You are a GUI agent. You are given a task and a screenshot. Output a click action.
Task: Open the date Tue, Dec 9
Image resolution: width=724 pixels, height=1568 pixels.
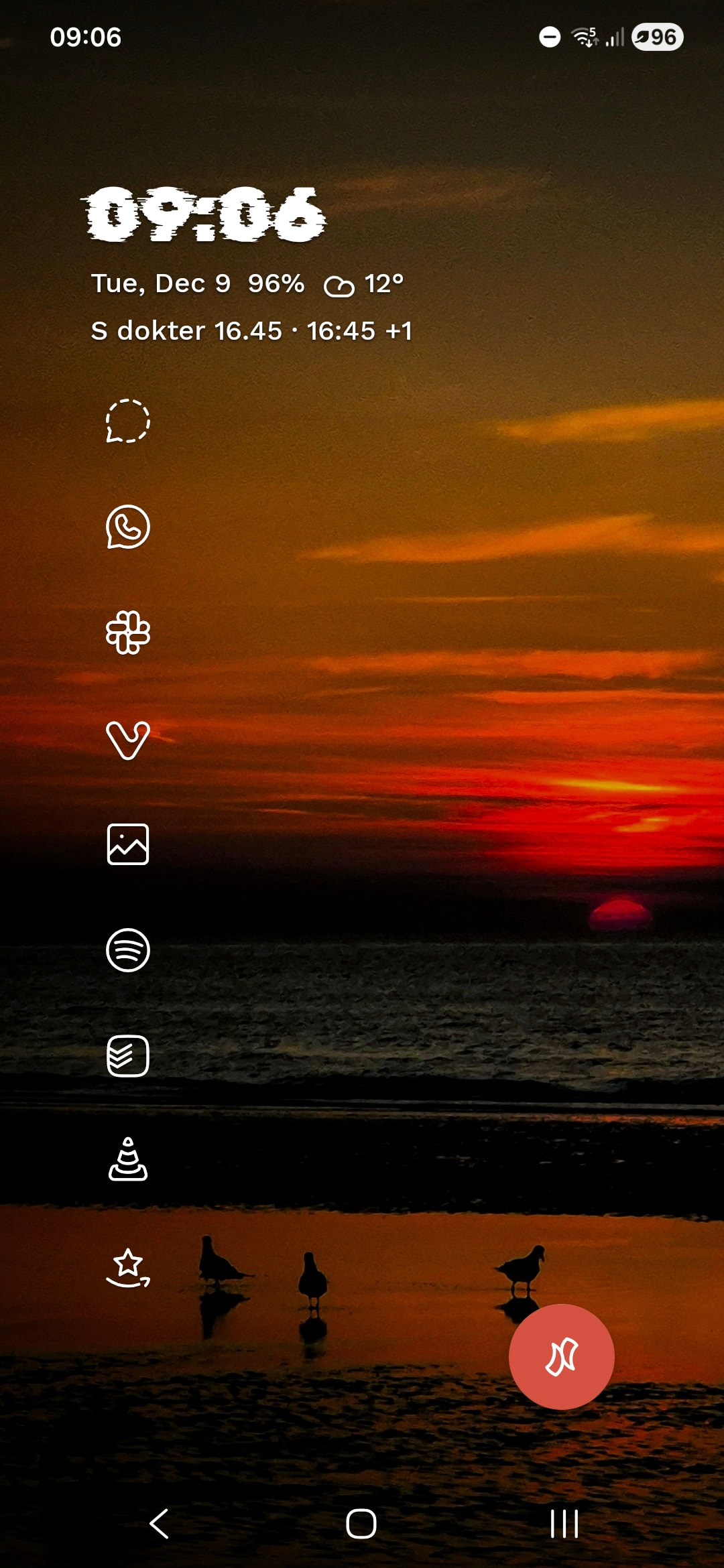click(x=160, y=284)
